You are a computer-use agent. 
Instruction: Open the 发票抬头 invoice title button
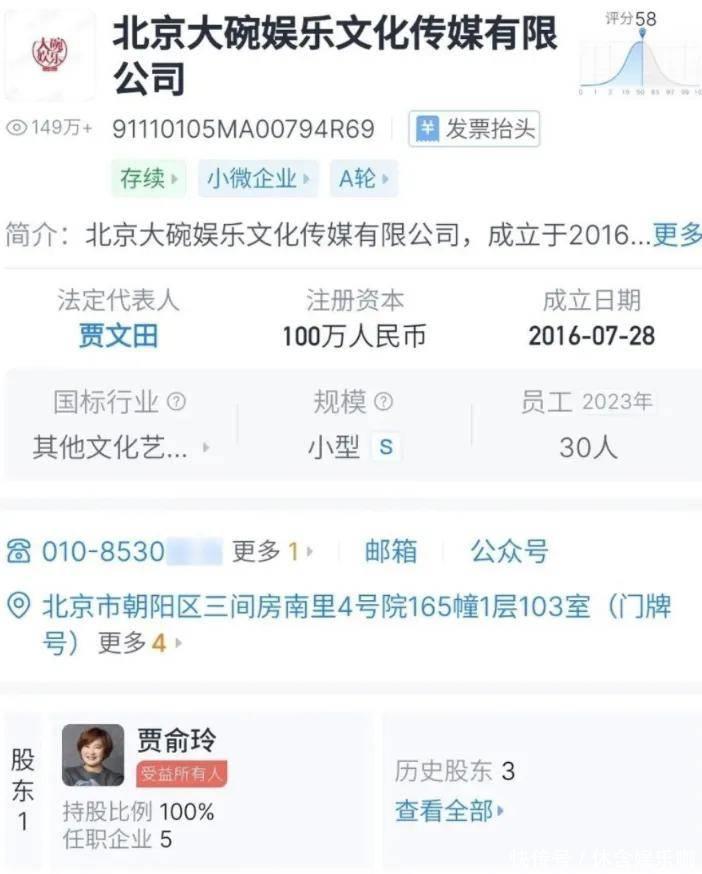pyautogui.click(x=476, y=129)
